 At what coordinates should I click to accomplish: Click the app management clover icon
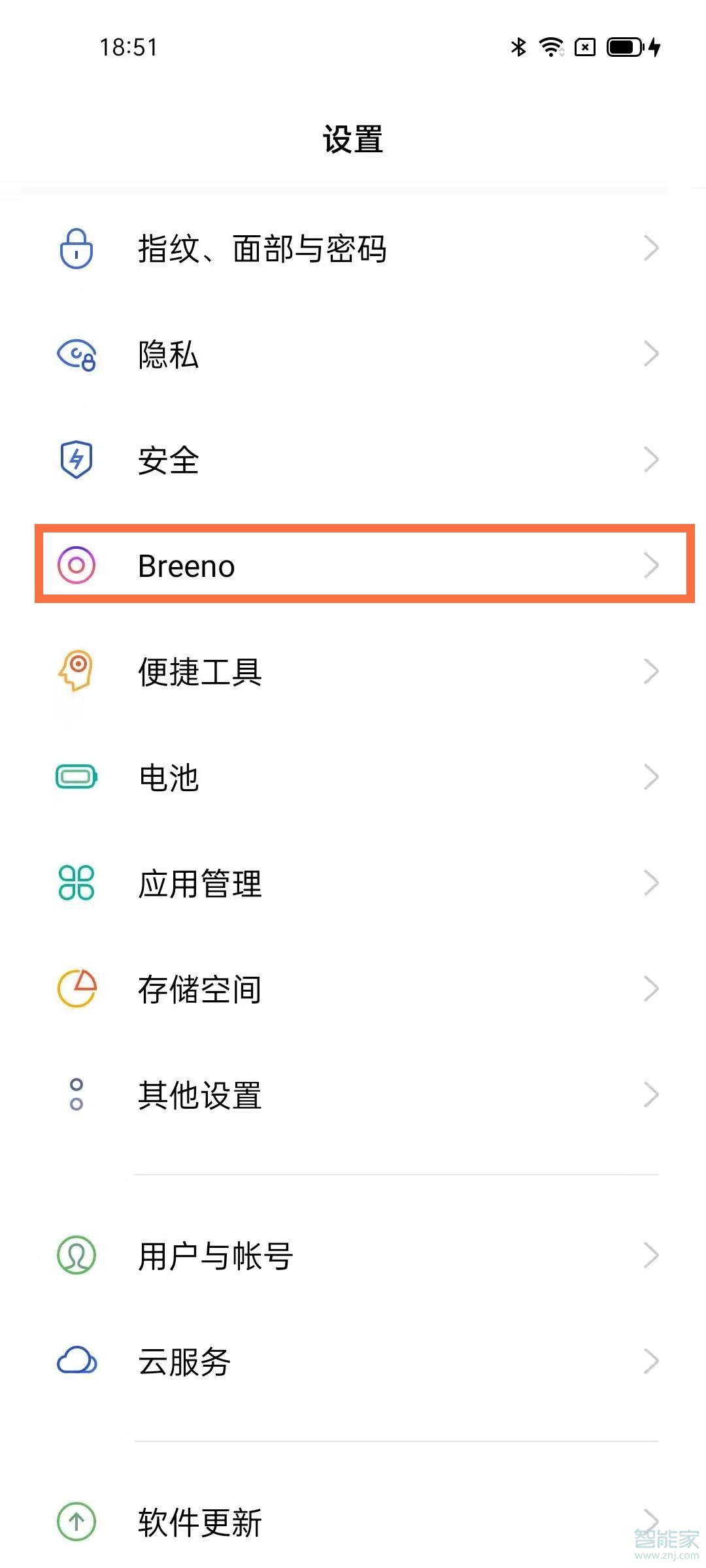[x=75, y=883]
